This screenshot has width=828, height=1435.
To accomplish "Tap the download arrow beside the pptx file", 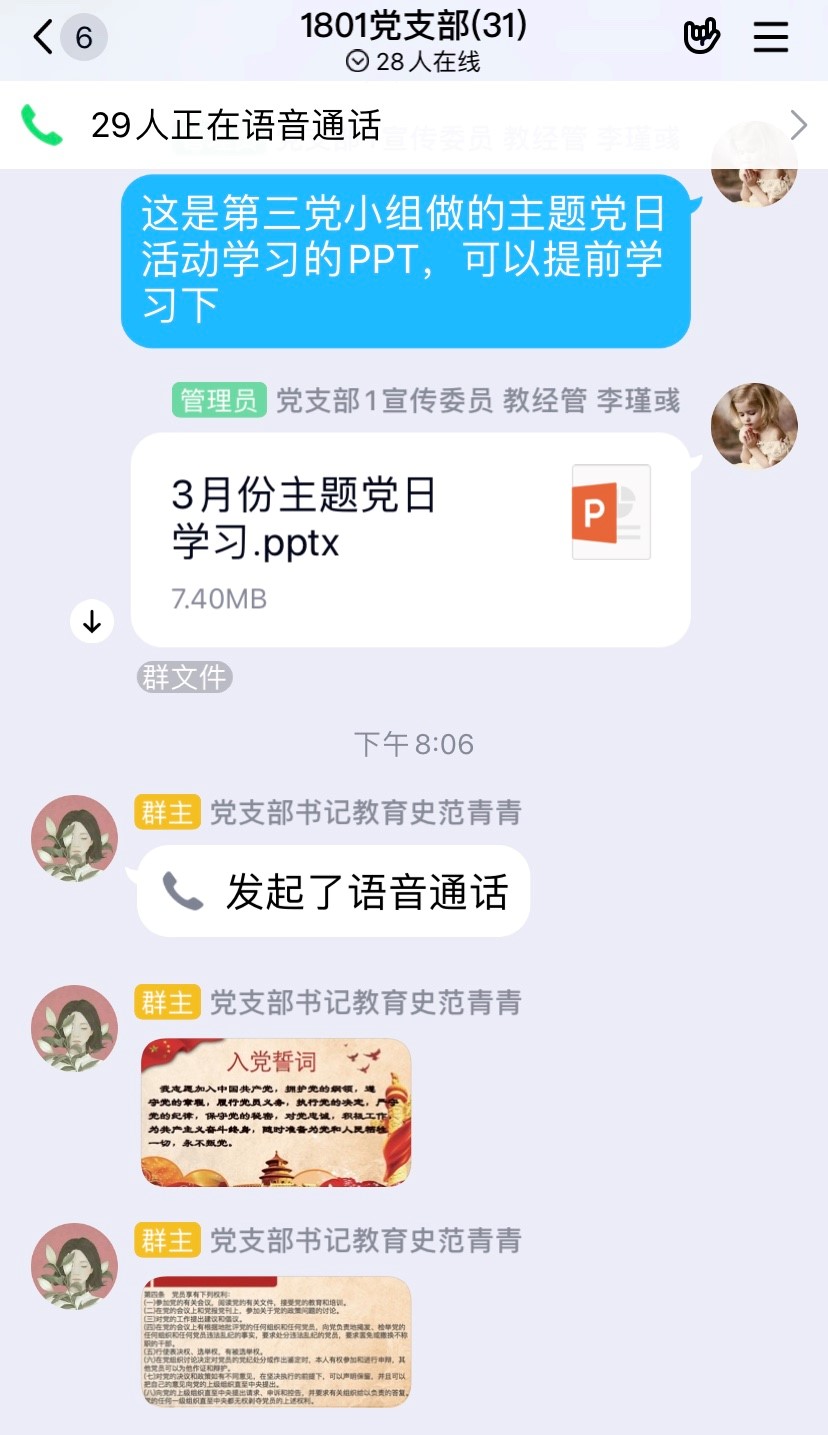I will (92, 622).
